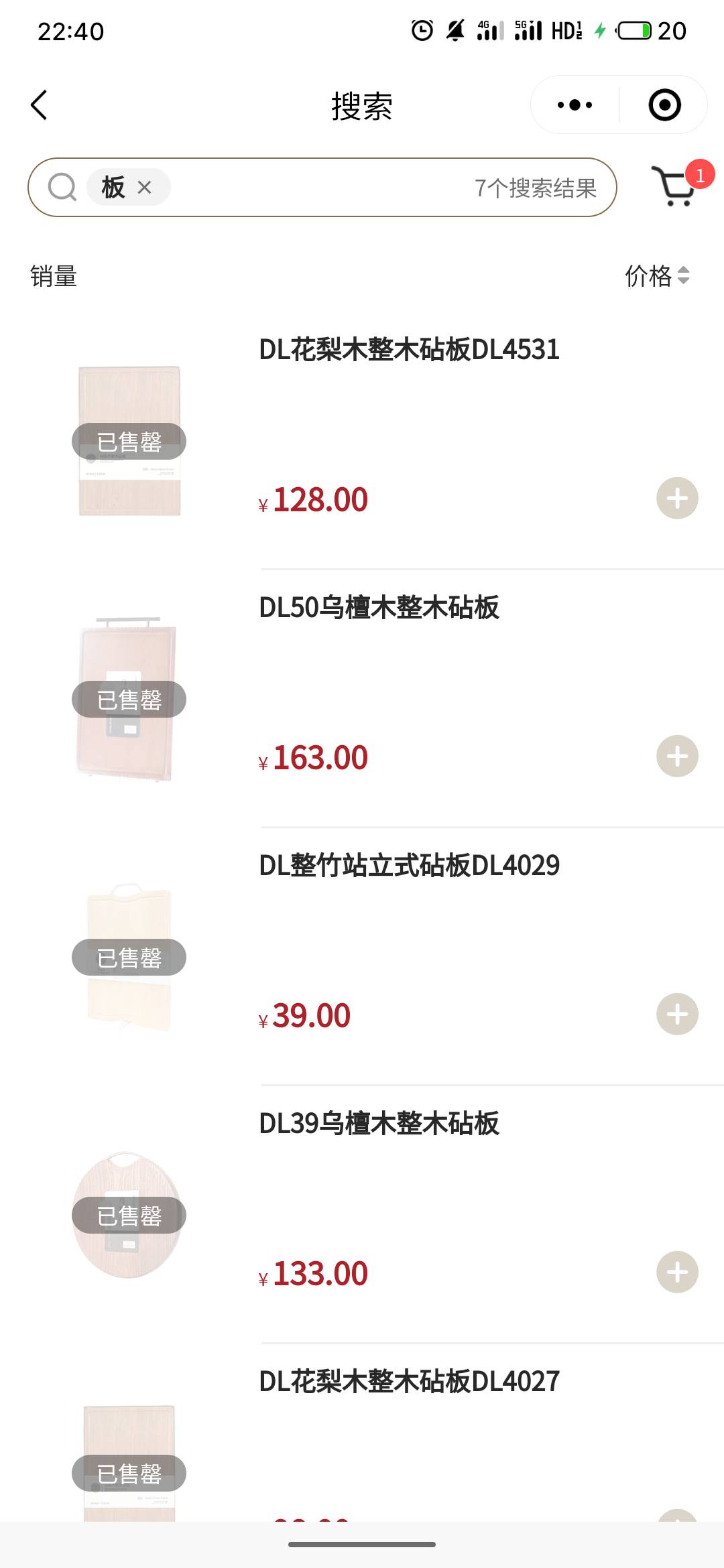This screenshot has width=724, height=1568.
Task: Sort results by 销量
Action: (54, 276)
